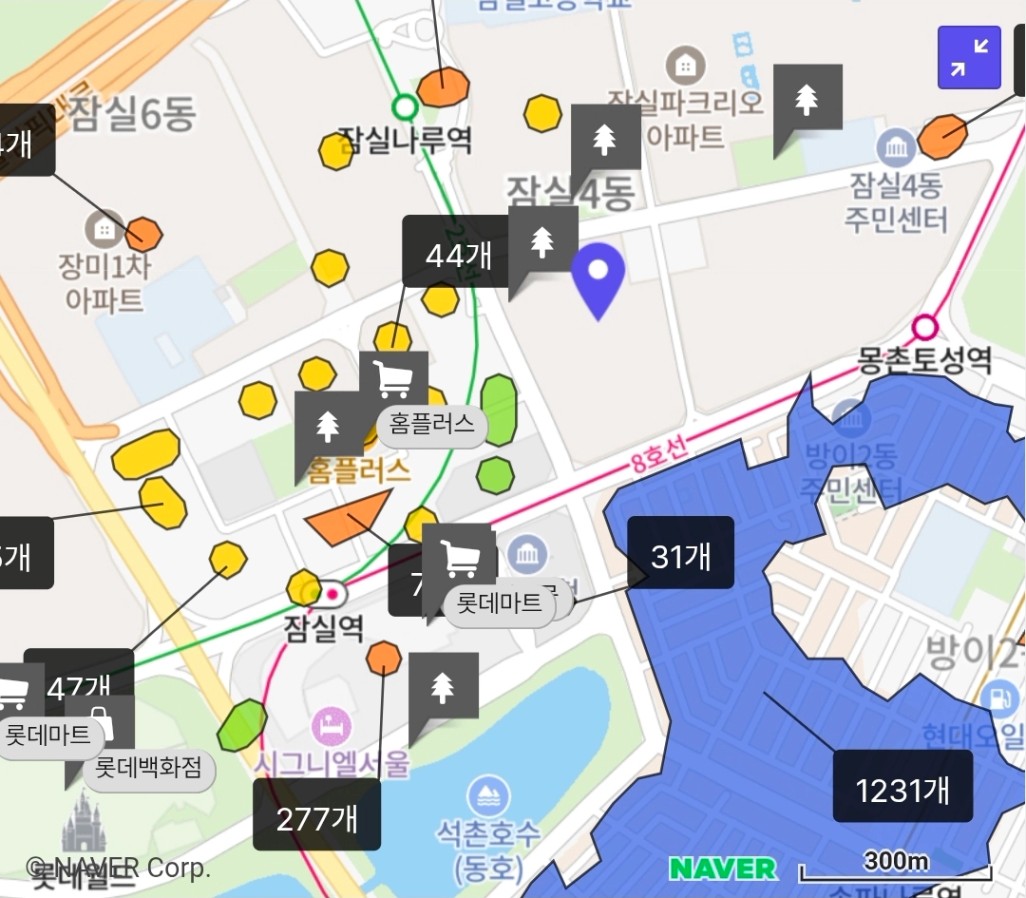This screenshot has height=898, width=1026.
Task: Collapse the map with the minimize button
Action: click(x=968, y=57)
